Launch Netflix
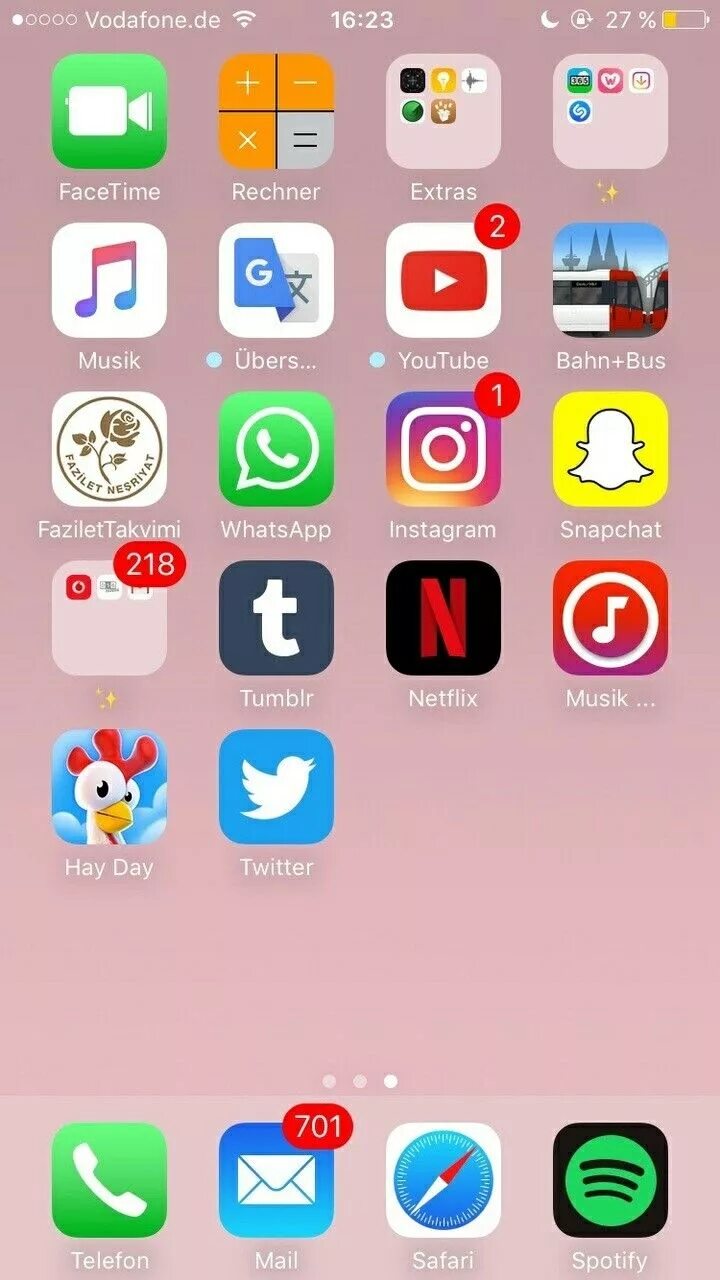 click(443, 618)
